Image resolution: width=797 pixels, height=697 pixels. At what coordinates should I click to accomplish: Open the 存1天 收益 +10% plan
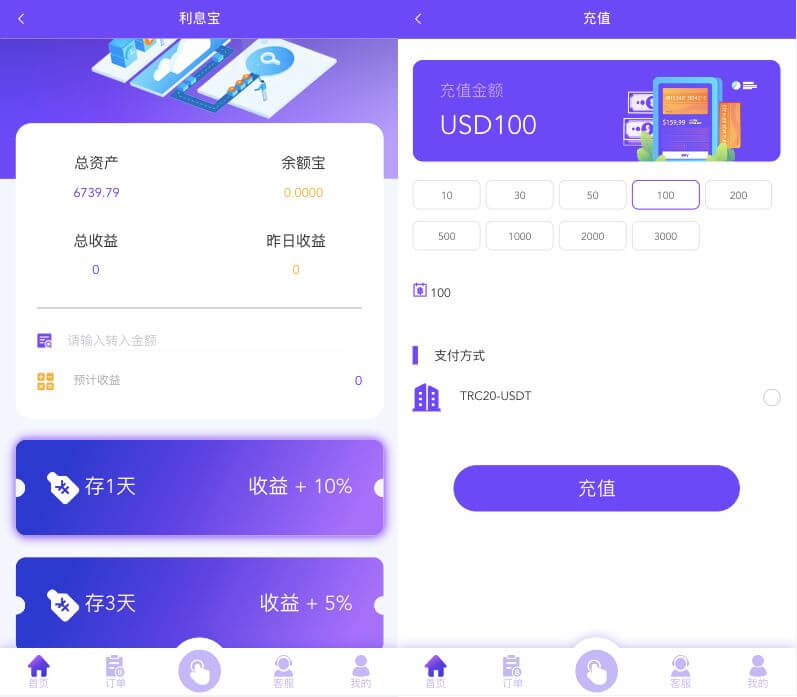pos(199,487)
